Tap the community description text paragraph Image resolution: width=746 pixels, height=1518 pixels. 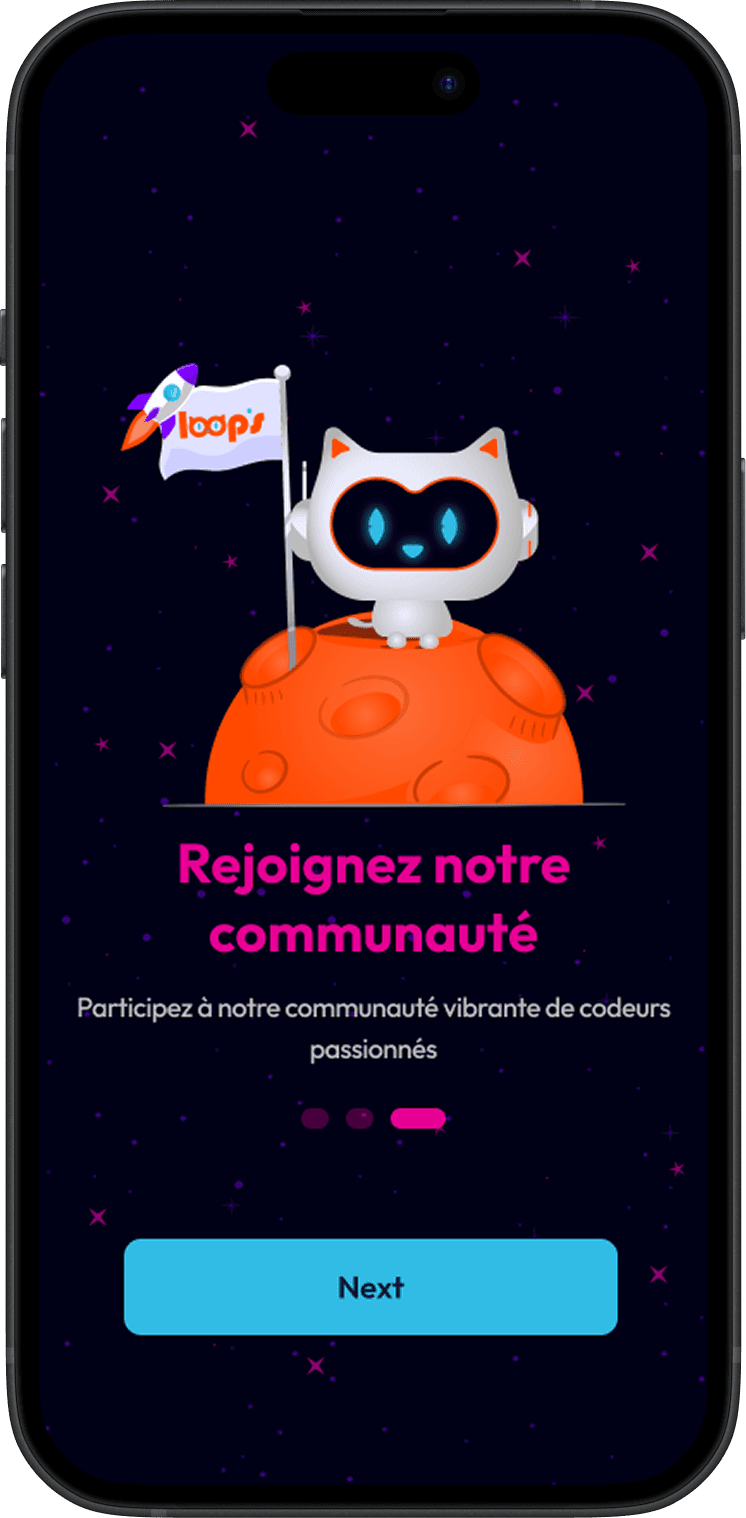click(x=373, y=1028)
